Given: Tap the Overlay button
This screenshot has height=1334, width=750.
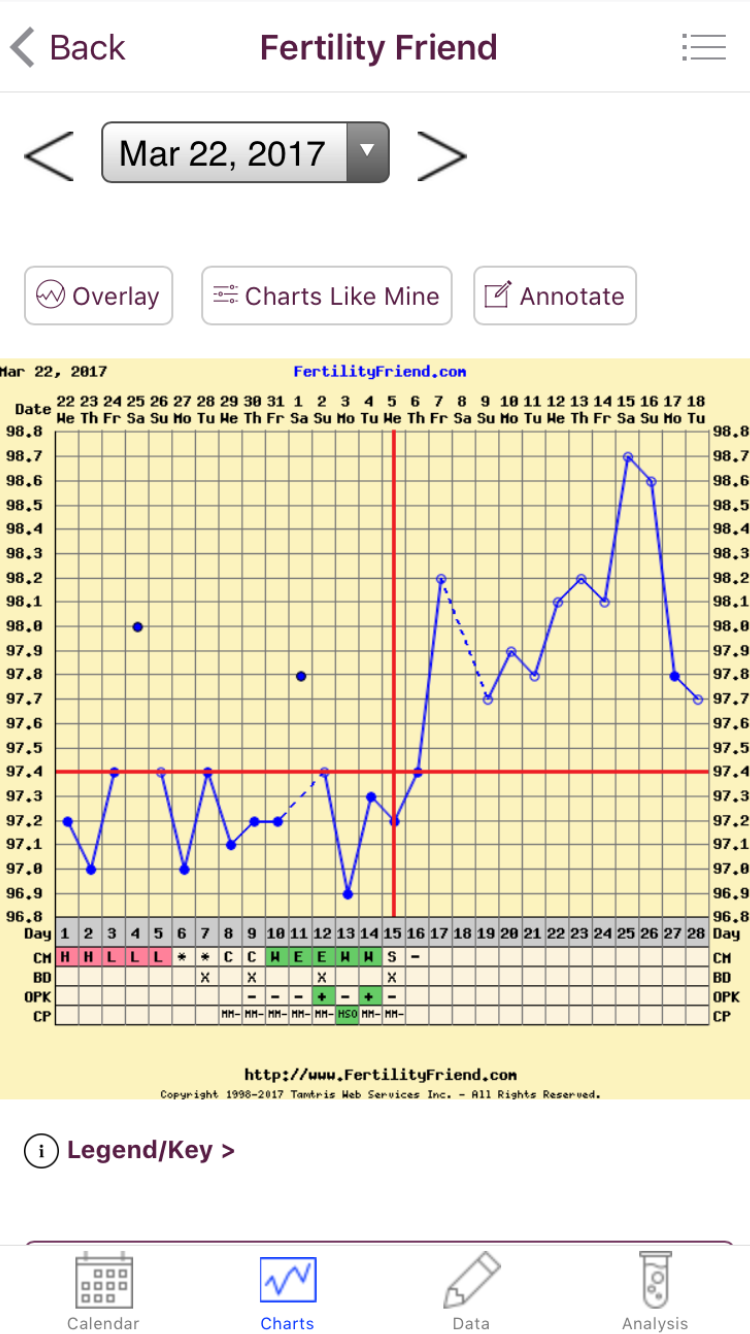Looking at the screenshot, I should coord(98,296).
